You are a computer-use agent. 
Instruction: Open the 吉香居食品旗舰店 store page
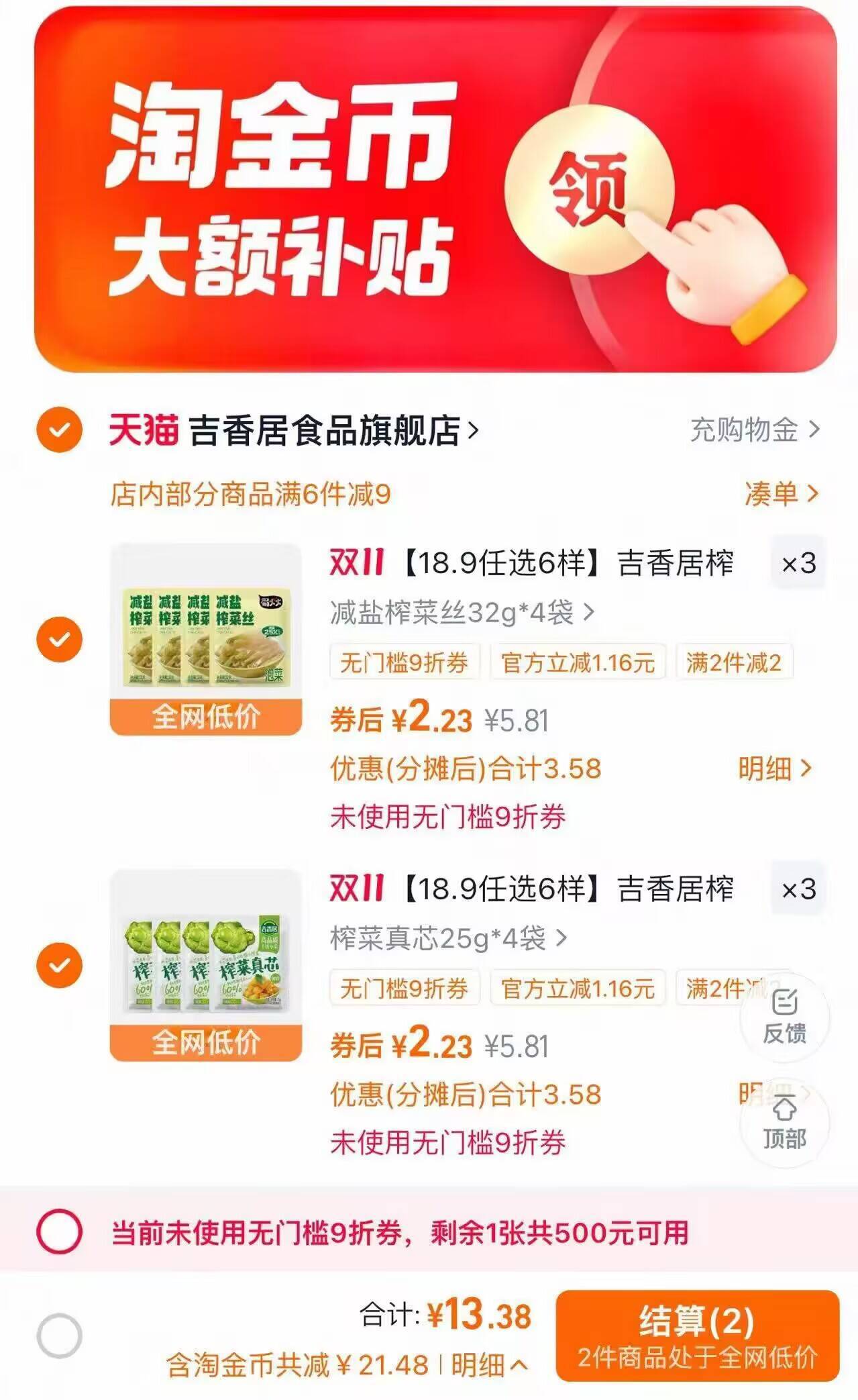coord(324,430)
